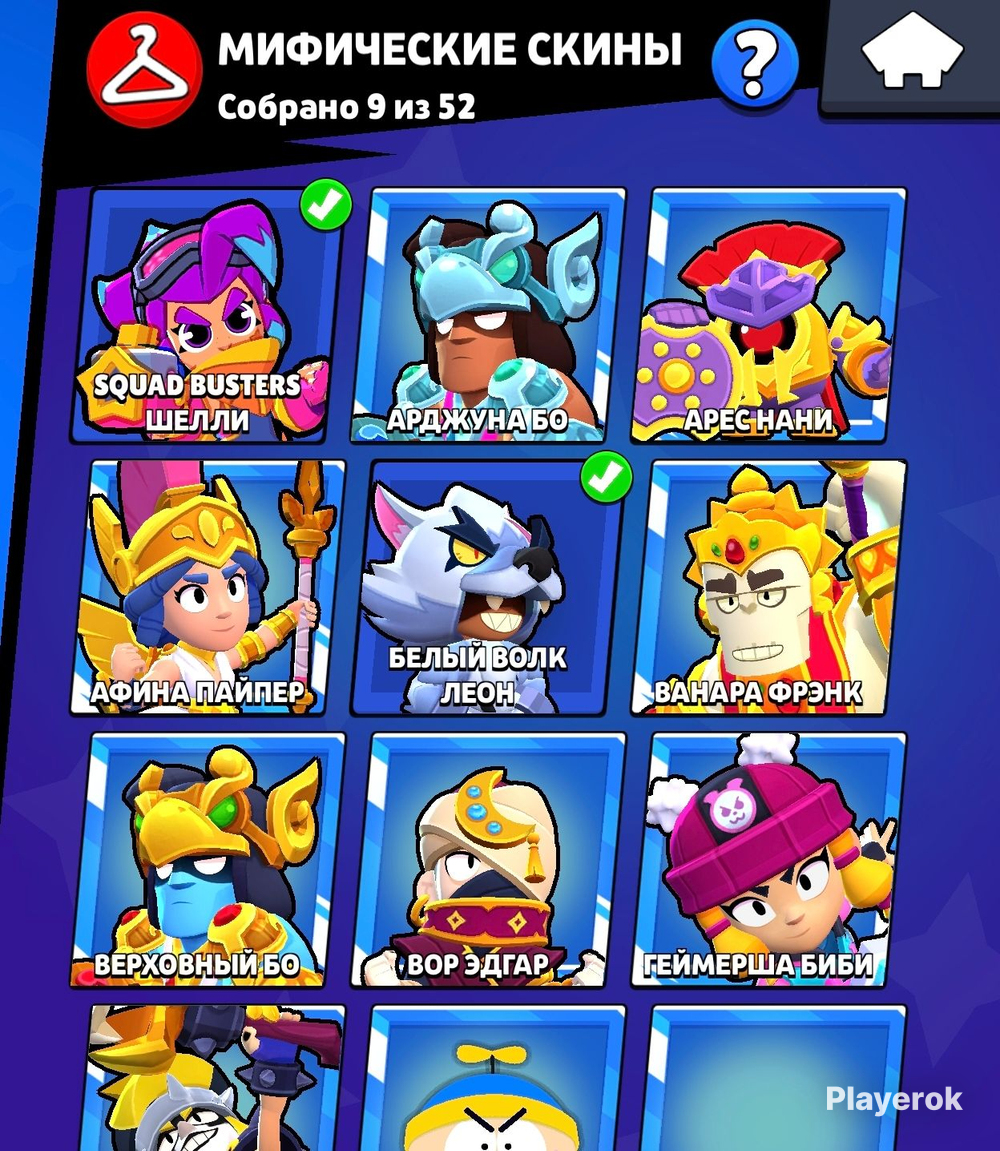The height and width of the screenshot is (1151, 1000).
Task: Choose the Геймерша Биби skin
Action: pos(768,860)
